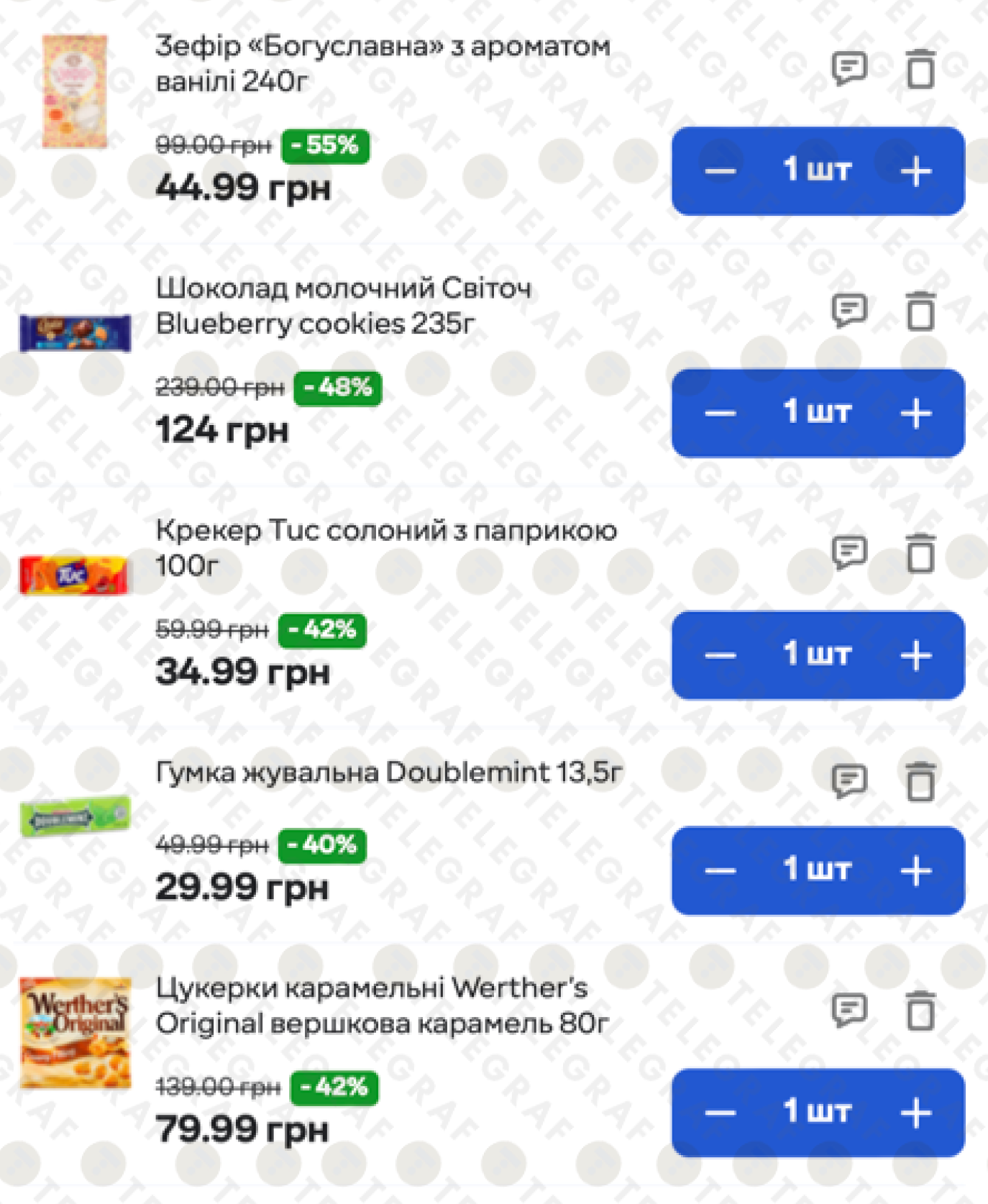The height and width of the screenshot is (1204, 988).
Task: Increase the Крекер Tuc quantity
Action: (916, 655)
